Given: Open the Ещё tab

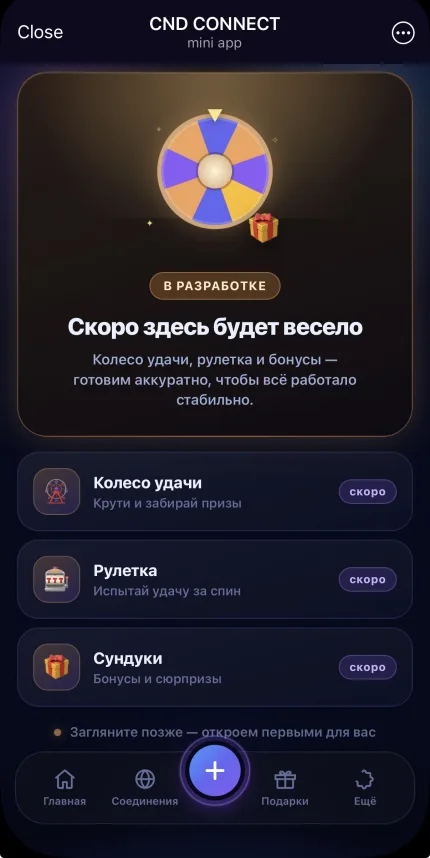Looking at the screenshot, I should click(x=365, y=787).
